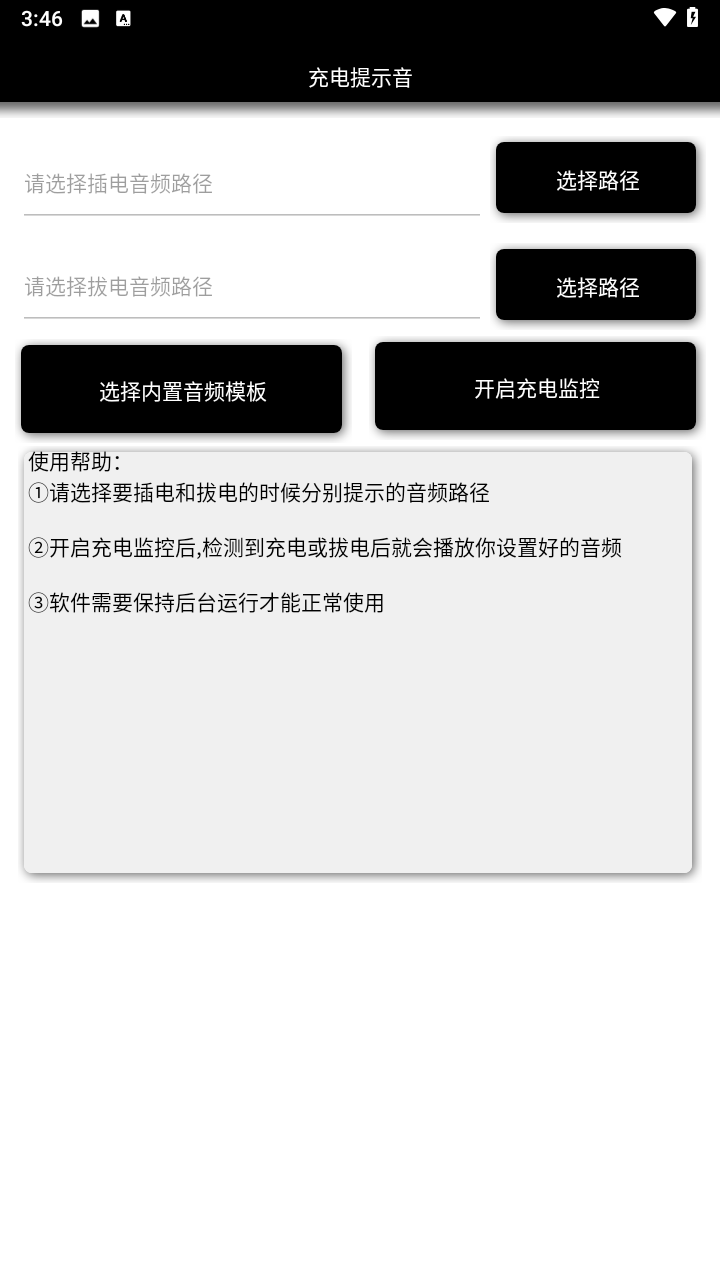This screenshot has width=720, height=1280.
Task: Open built-in audio templates with 选择内置音频模板
Action: click(181, 388)
